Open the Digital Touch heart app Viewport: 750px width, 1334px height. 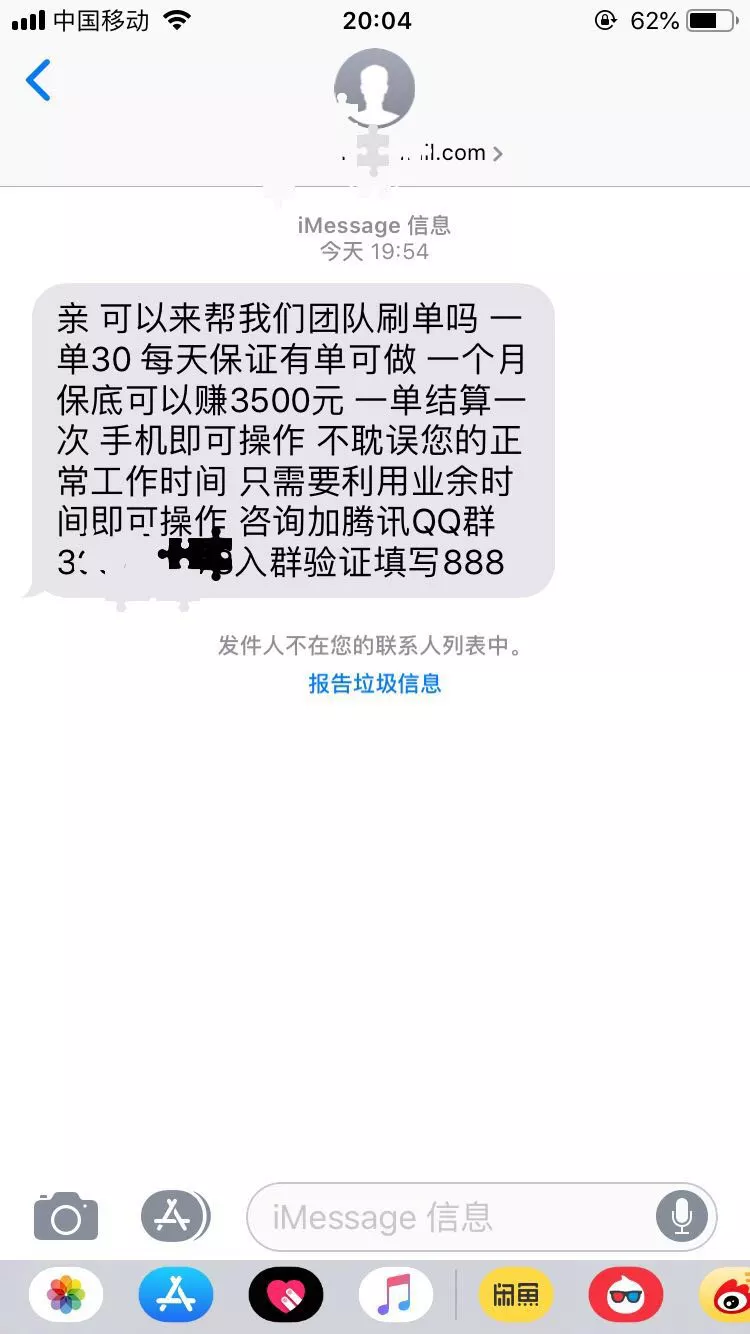point(286,1295)
